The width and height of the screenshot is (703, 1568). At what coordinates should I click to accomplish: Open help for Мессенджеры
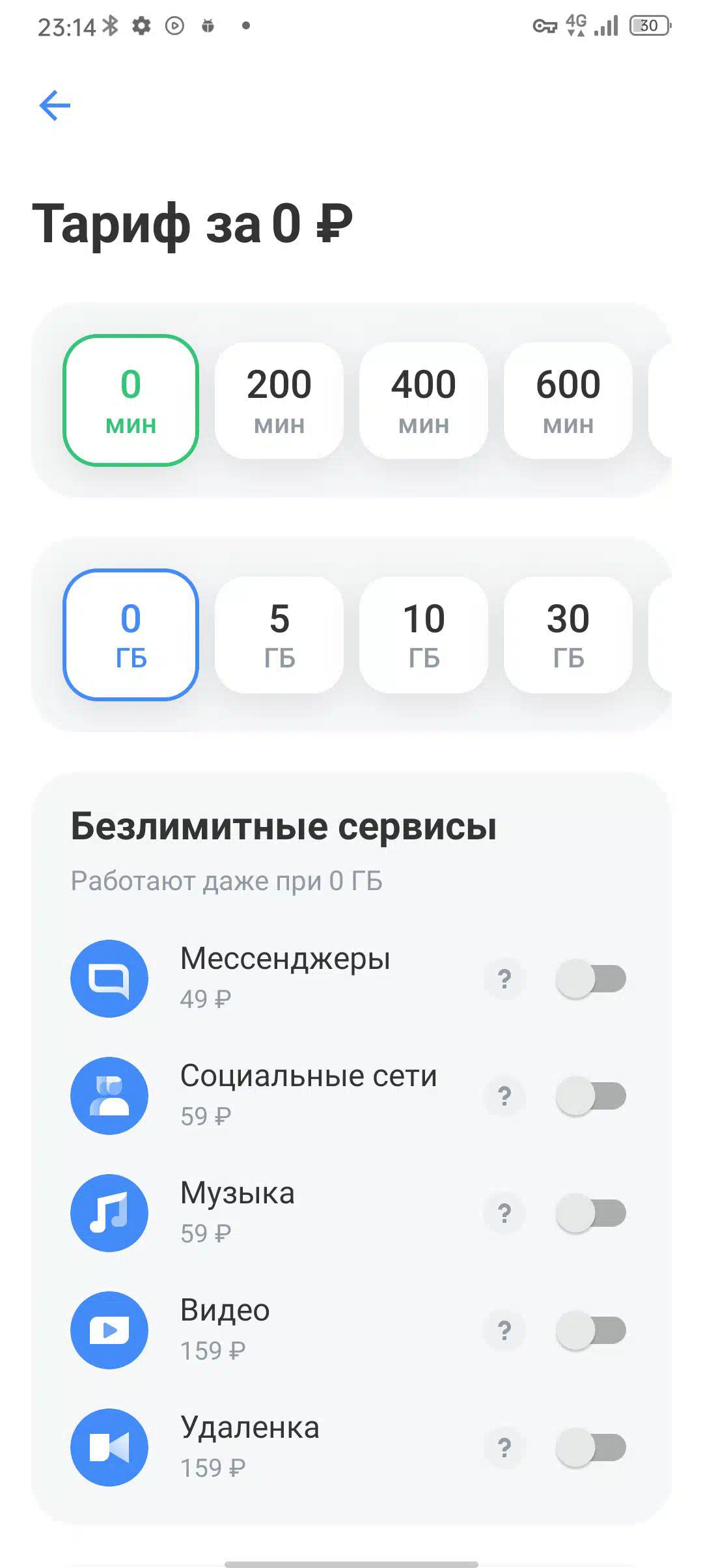[x=504, y=979]
